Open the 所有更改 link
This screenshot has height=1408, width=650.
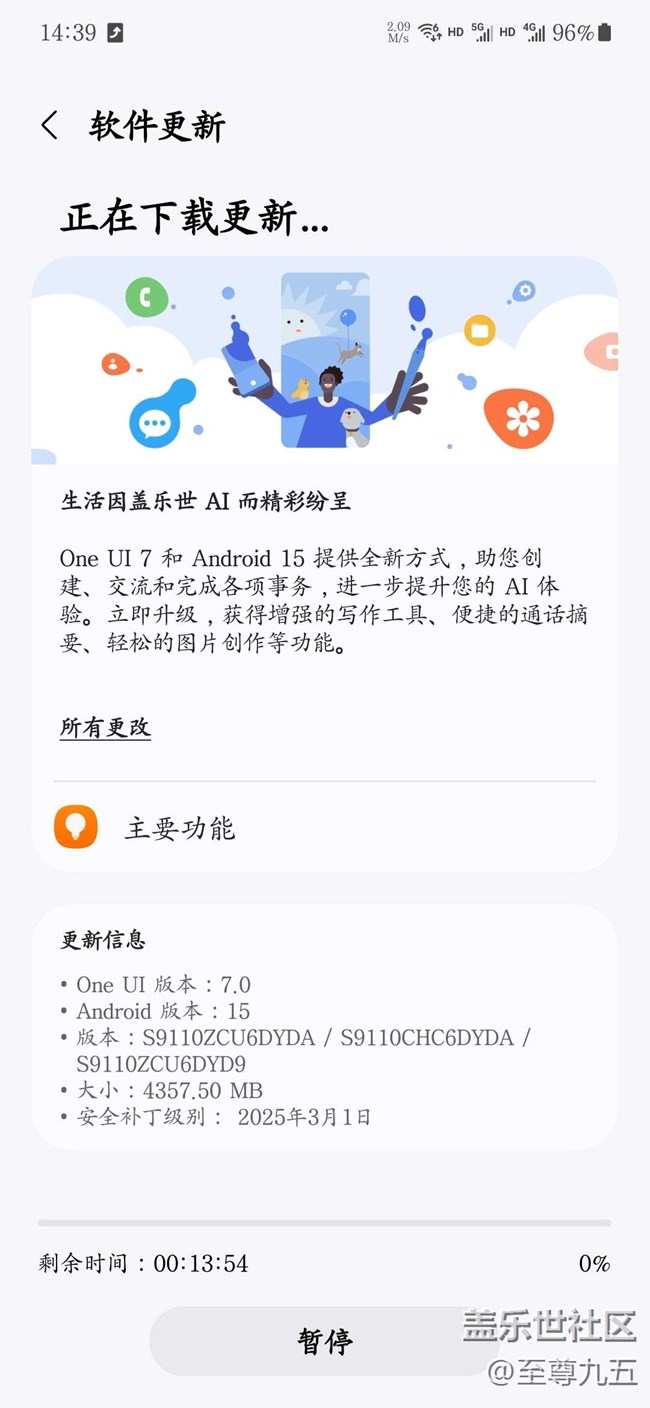(x=105, y=727)
